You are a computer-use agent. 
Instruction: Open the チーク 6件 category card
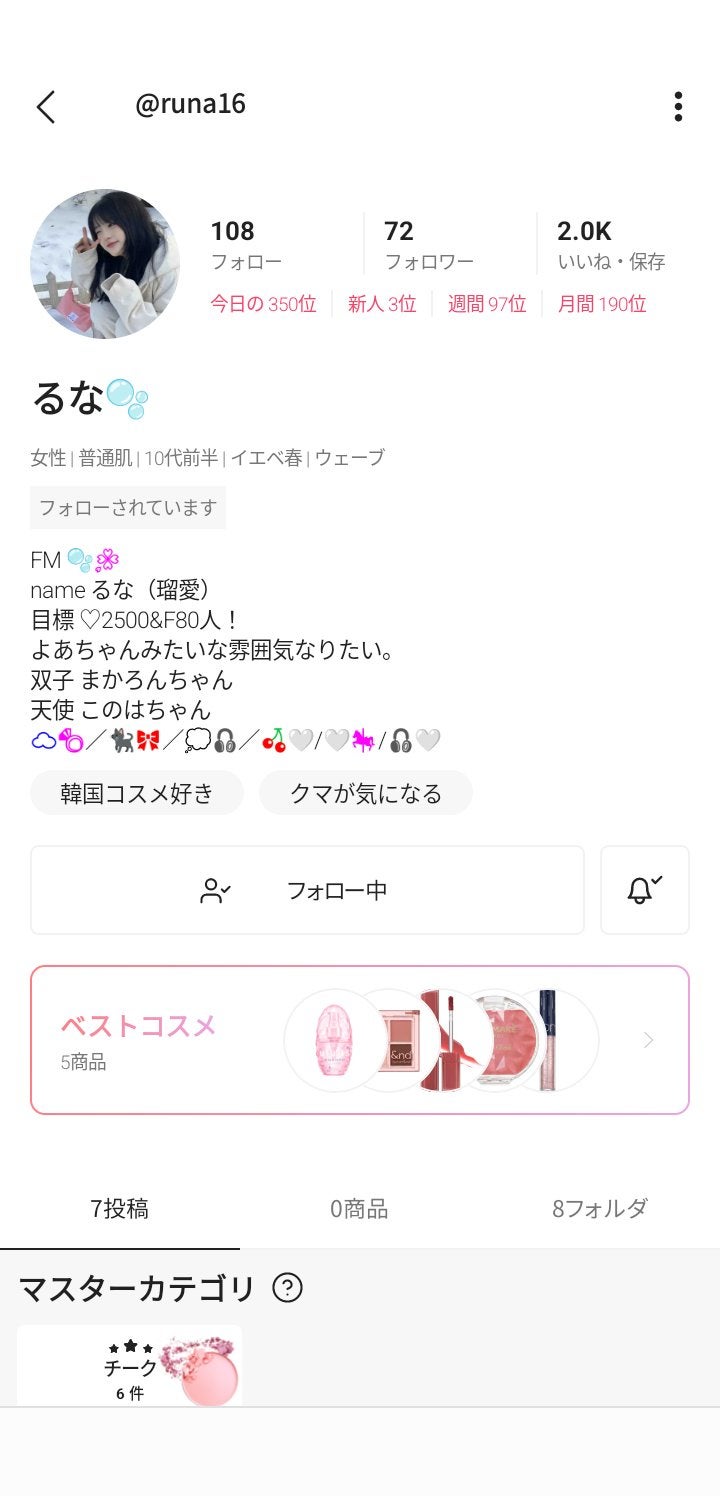130,1366
